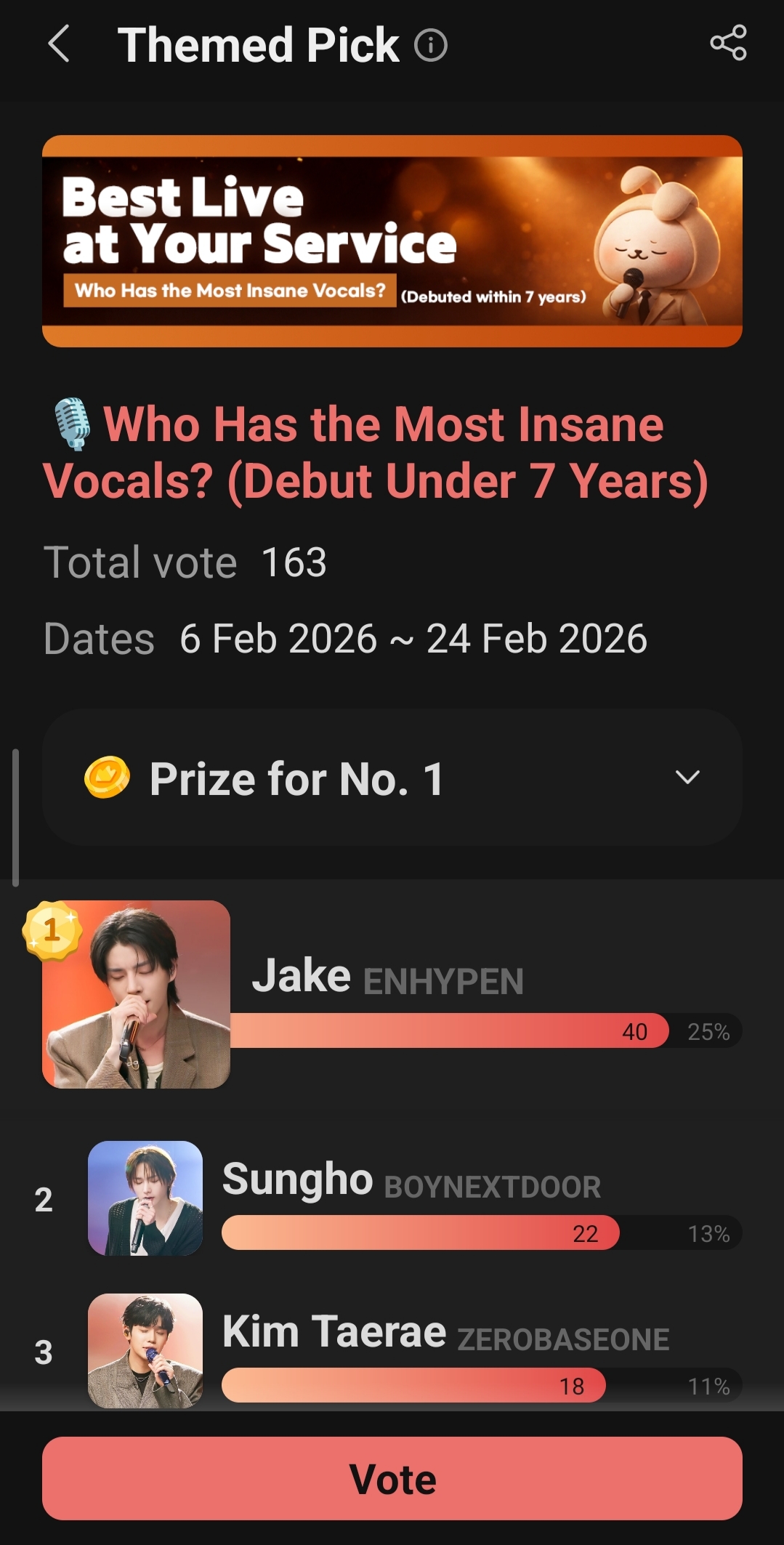Select Sungho of BOYNEXTDOOR to vote
784x1545 pixels.
294,1177
